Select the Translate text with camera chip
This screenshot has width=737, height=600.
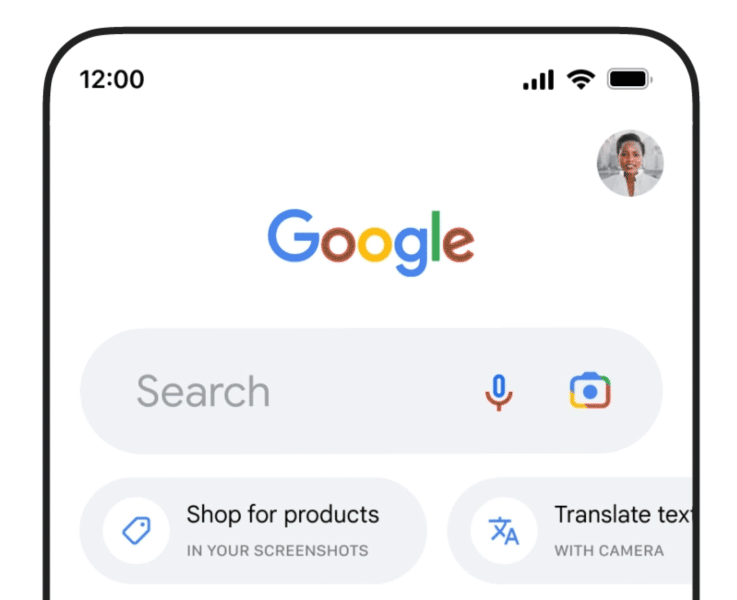coord(580,530)
